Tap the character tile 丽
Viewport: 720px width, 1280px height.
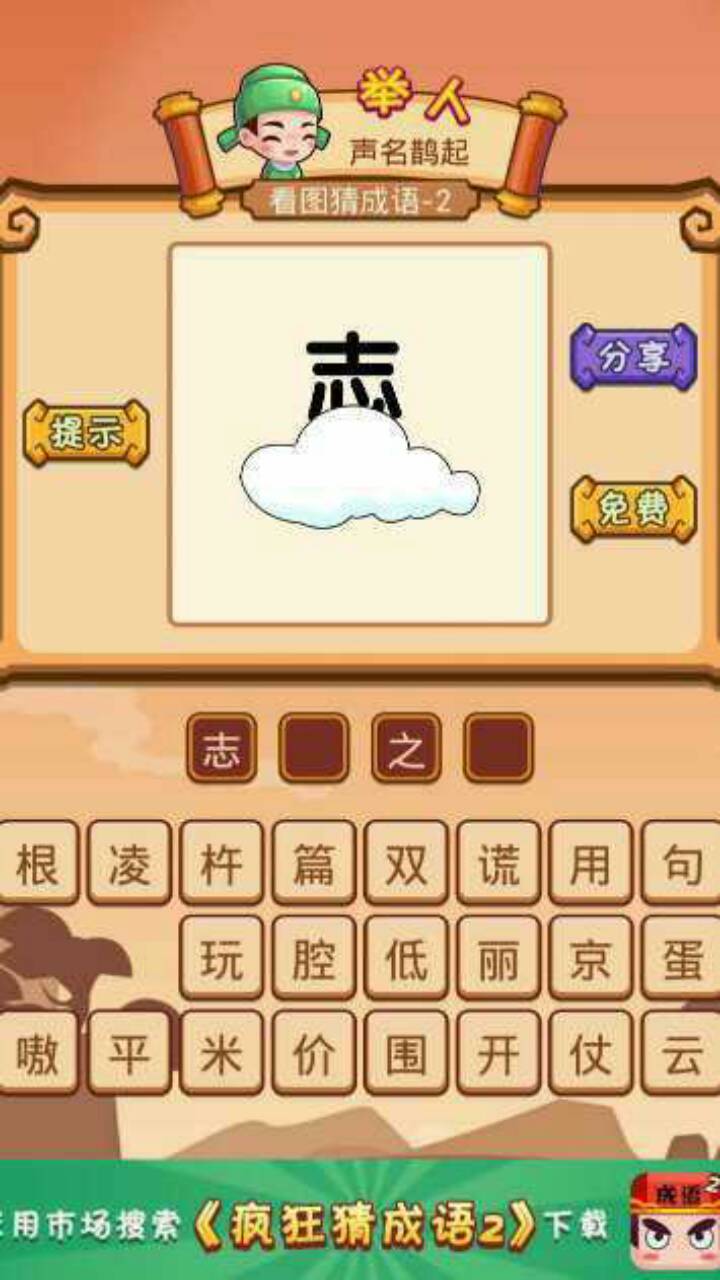(x=498, y=958)
